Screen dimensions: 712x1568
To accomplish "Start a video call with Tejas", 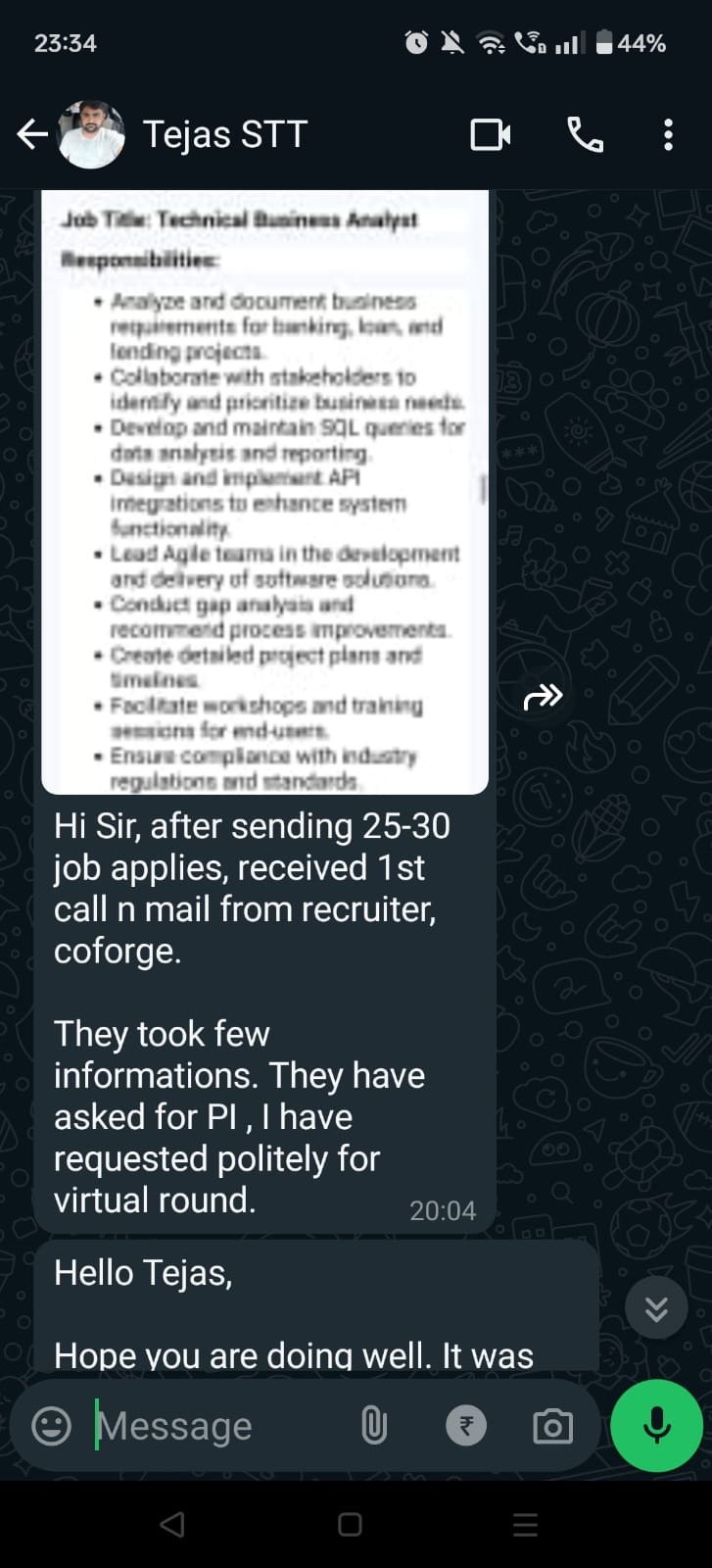I will tap(491, 134).
